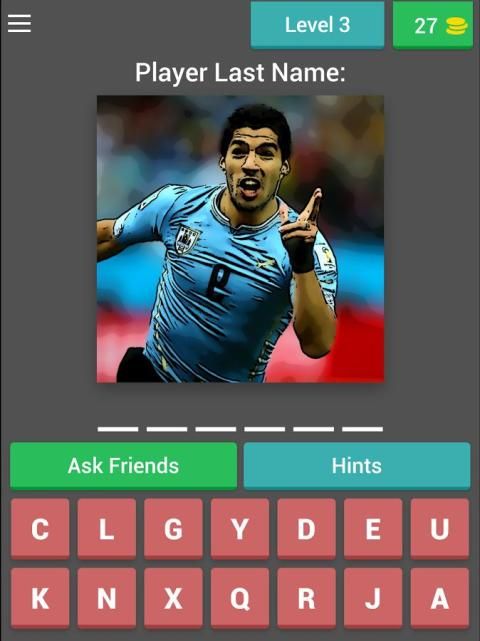Select the letter C tile

click(x=40, y=529)
